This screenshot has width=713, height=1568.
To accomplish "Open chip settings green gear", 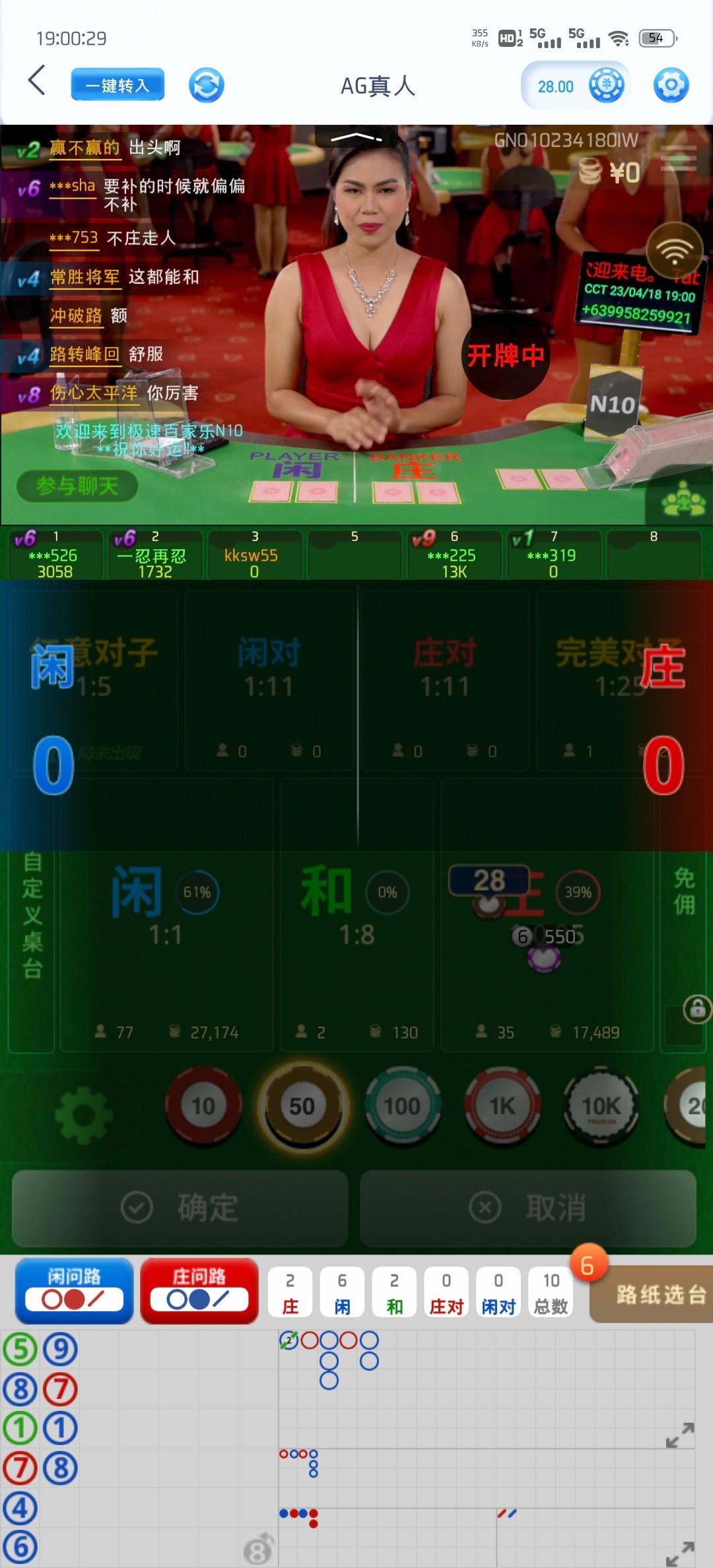I will (x=84, y=1115).
